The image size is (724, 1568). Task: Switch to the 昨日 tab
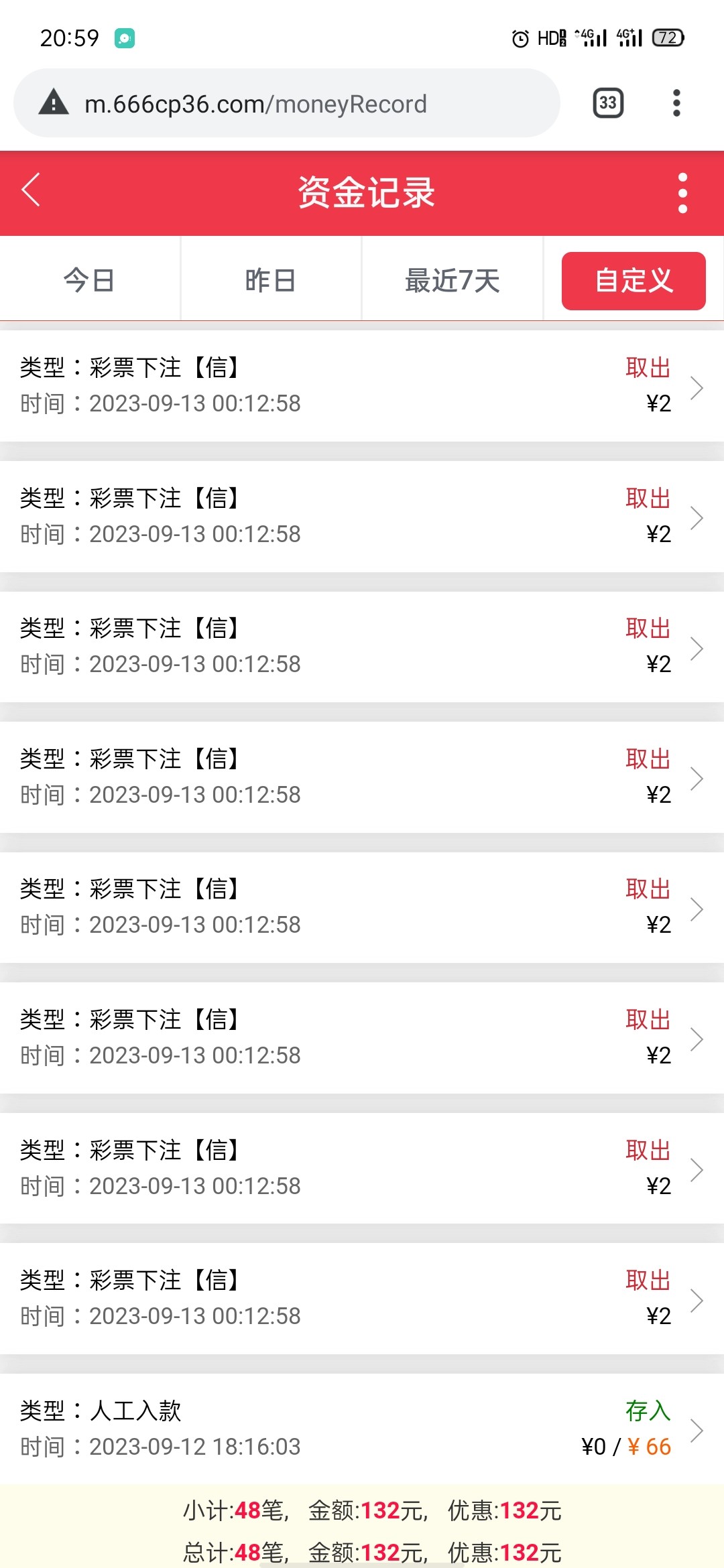[271, 280]
